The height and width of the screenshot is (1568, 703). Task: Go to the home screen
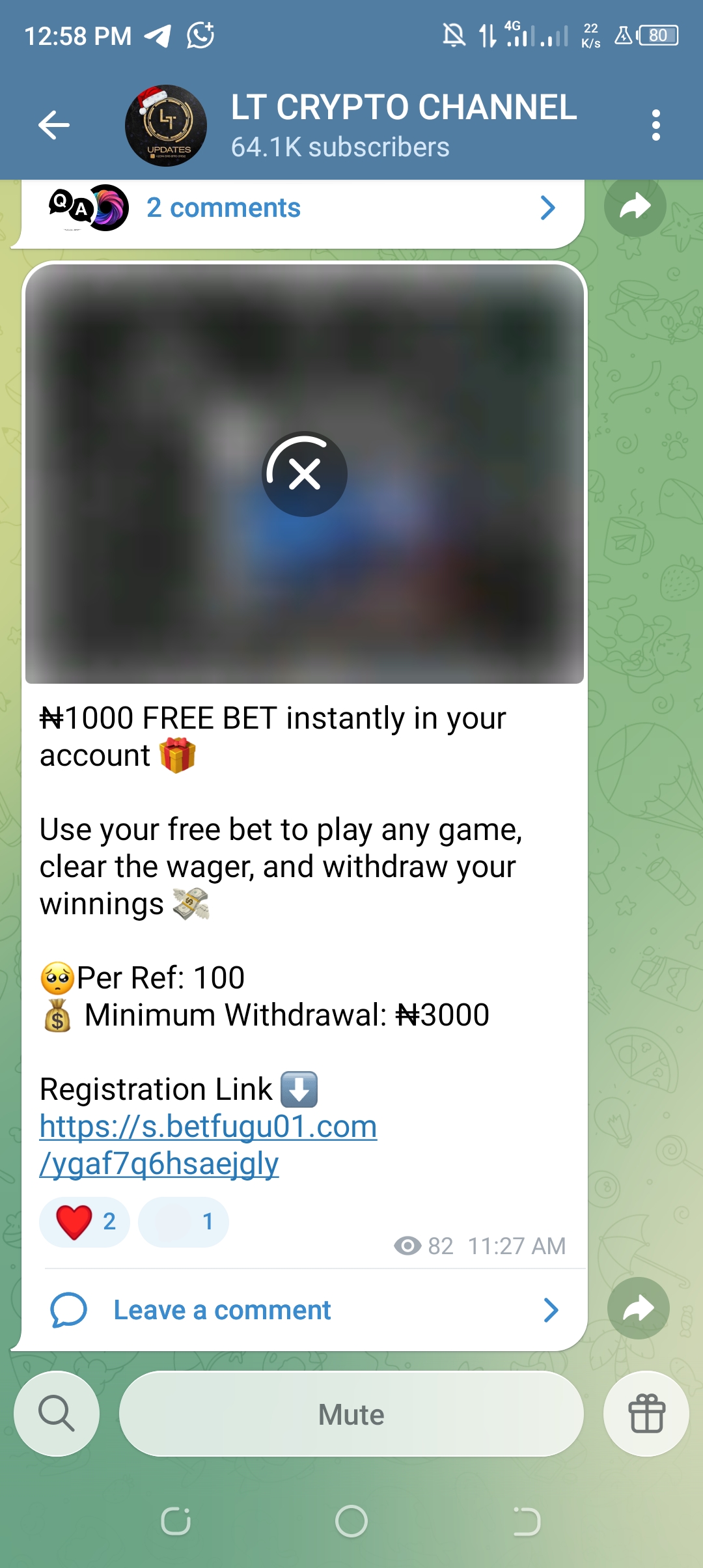coord(351,1522)
